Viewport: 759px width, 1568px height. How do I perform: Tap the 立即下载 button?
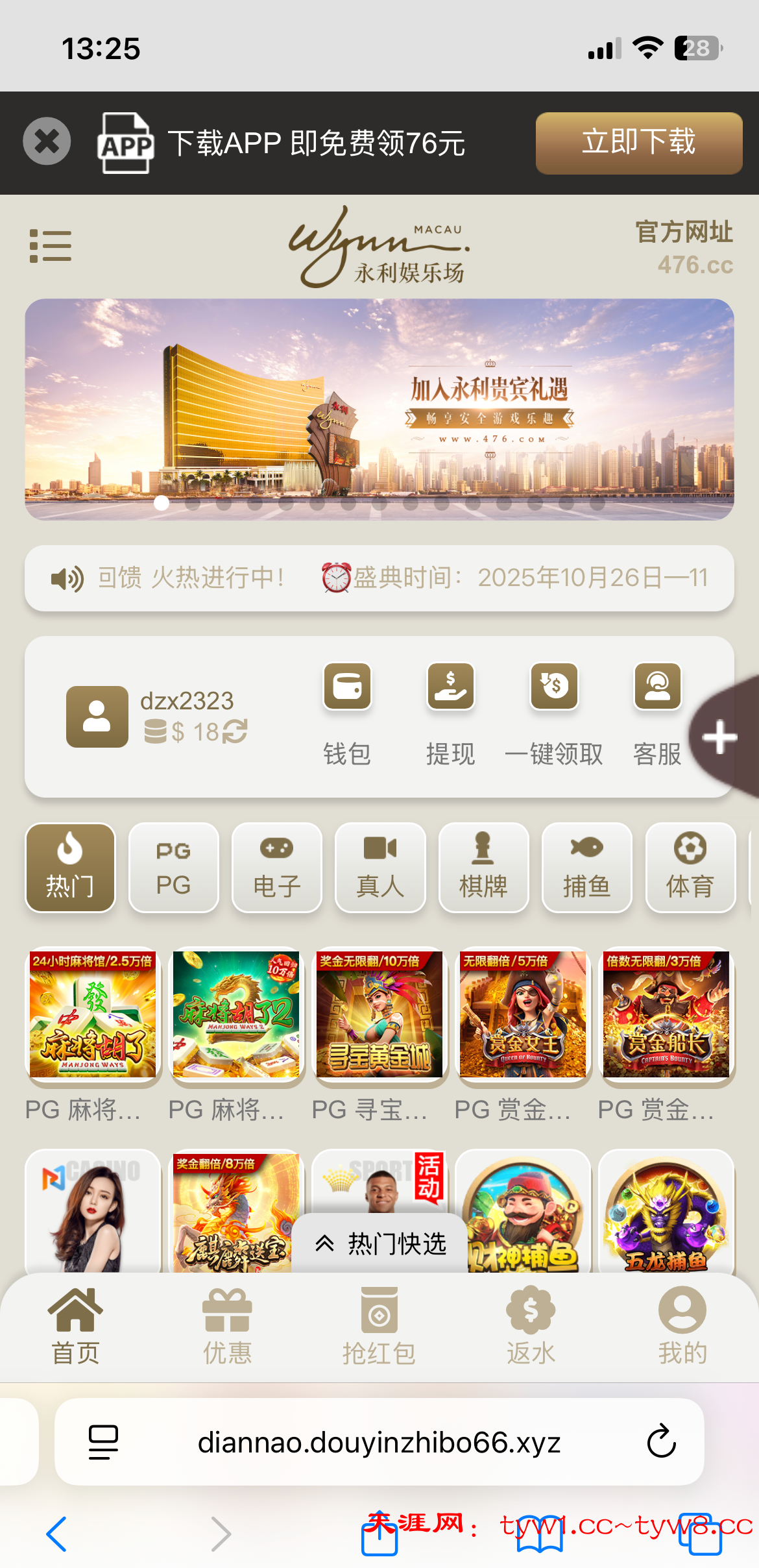tap(638, 143)
